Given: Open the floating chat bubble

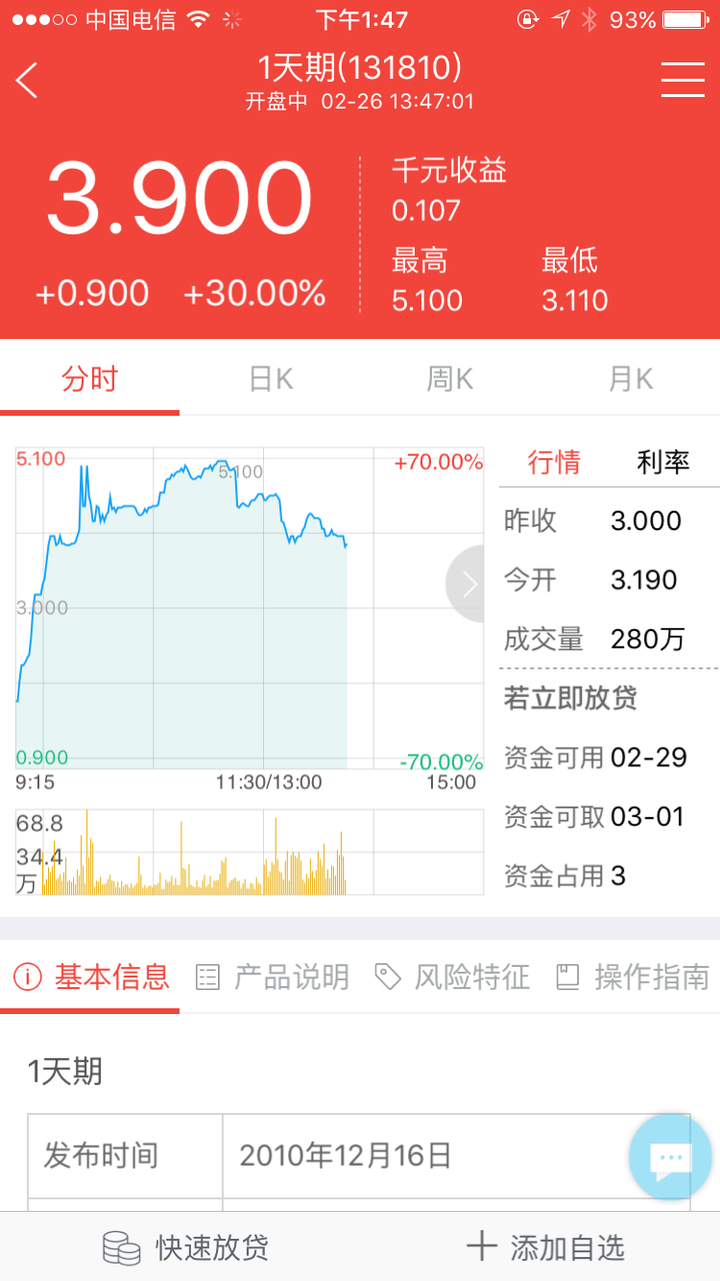Looking at the screenshot, I should pos(670,1157).
